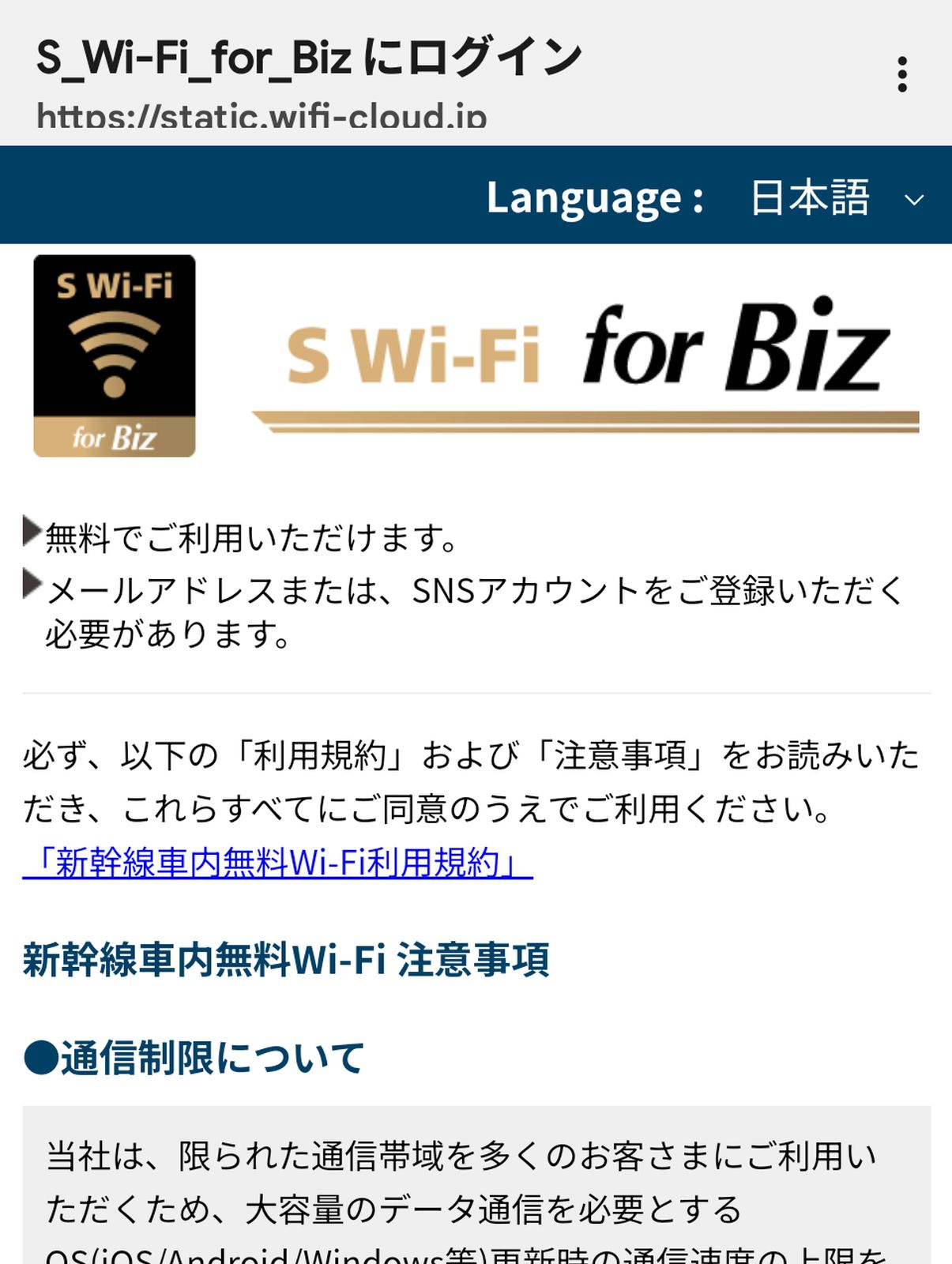The height and width of the screenshot is (1264, 952).
Task: Open the three-dot overflow menu
Action: point(901,74)
